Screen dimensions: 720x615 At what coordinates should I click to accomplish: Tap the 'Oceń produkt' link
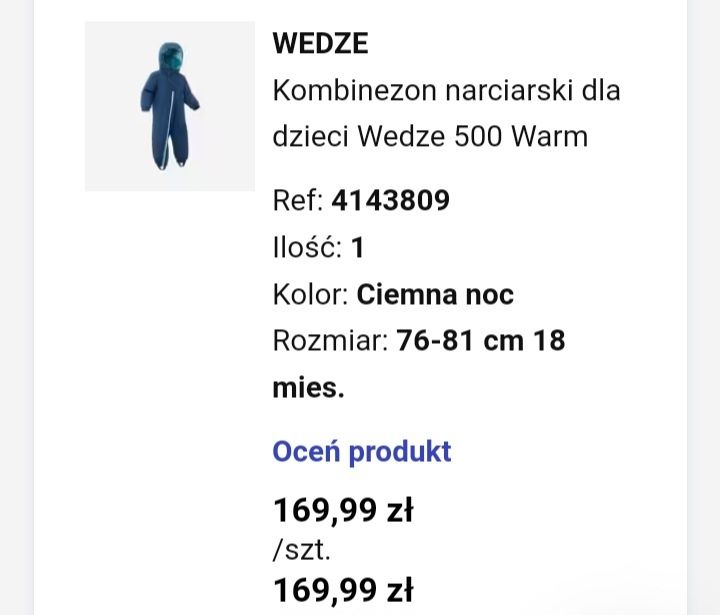point(361,451)
